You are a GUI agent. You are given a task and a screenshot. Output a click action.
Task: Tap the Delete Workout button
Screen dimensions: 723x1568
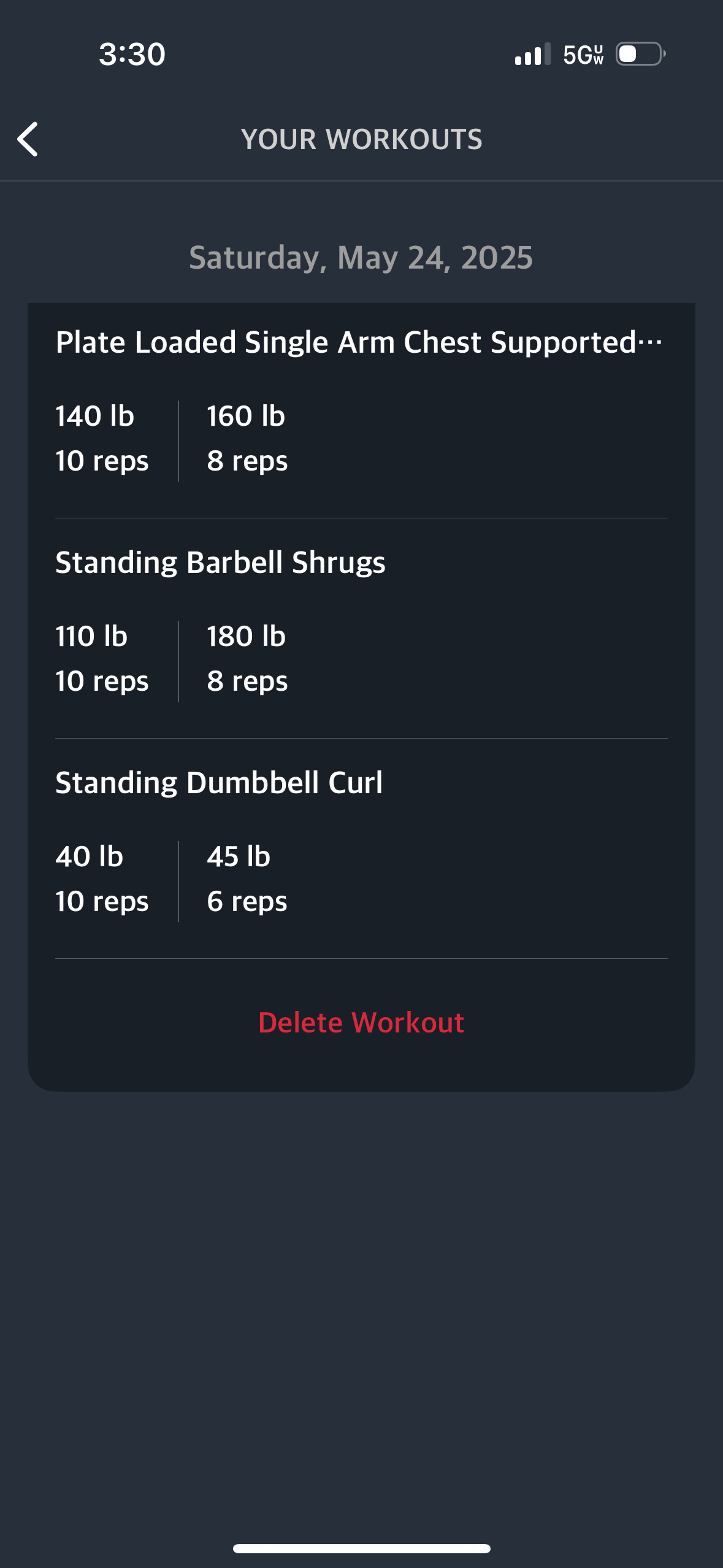pos(361,1023)
